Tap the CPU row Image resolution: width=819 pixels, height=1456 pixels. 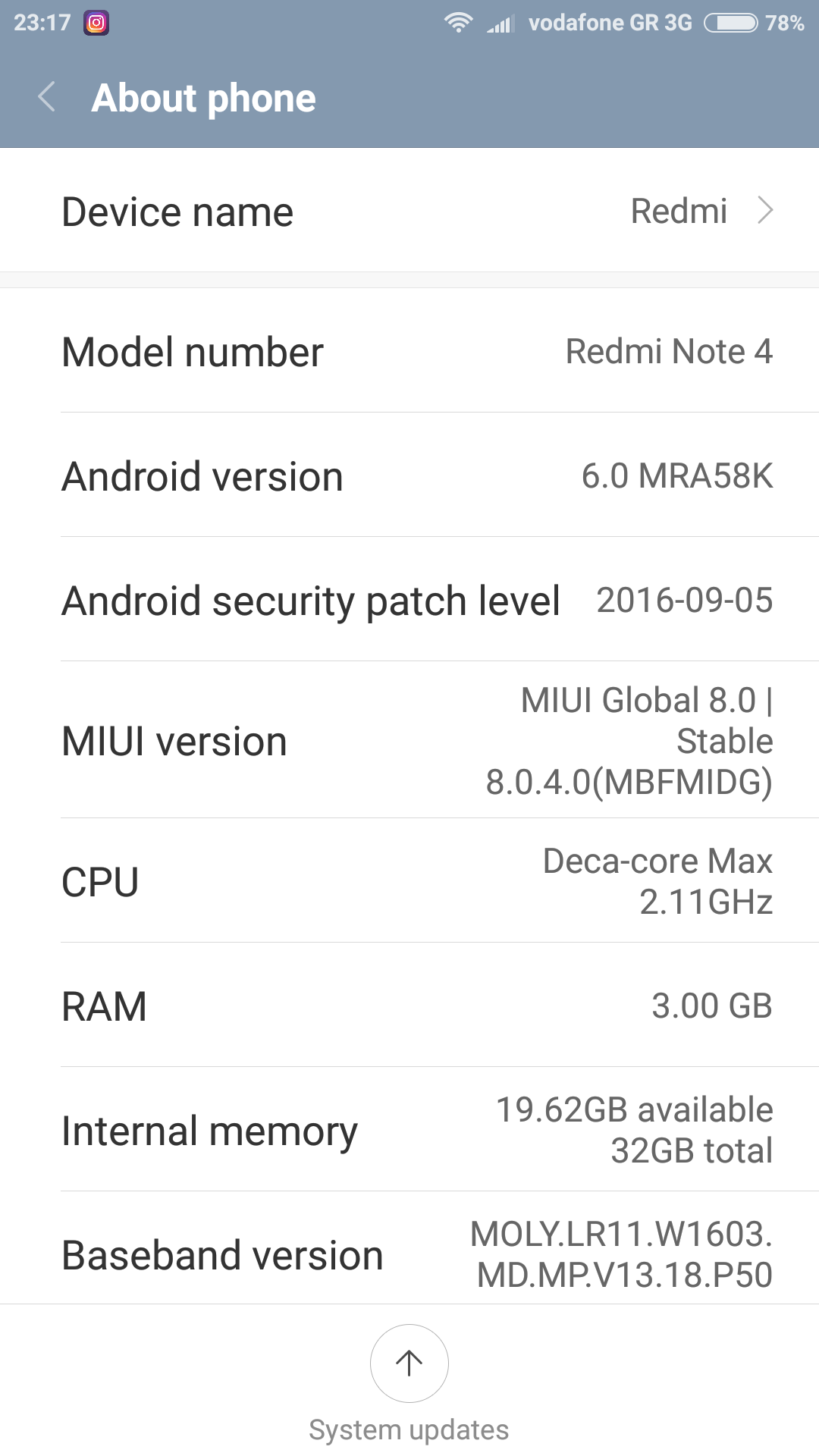pos(409,881)
